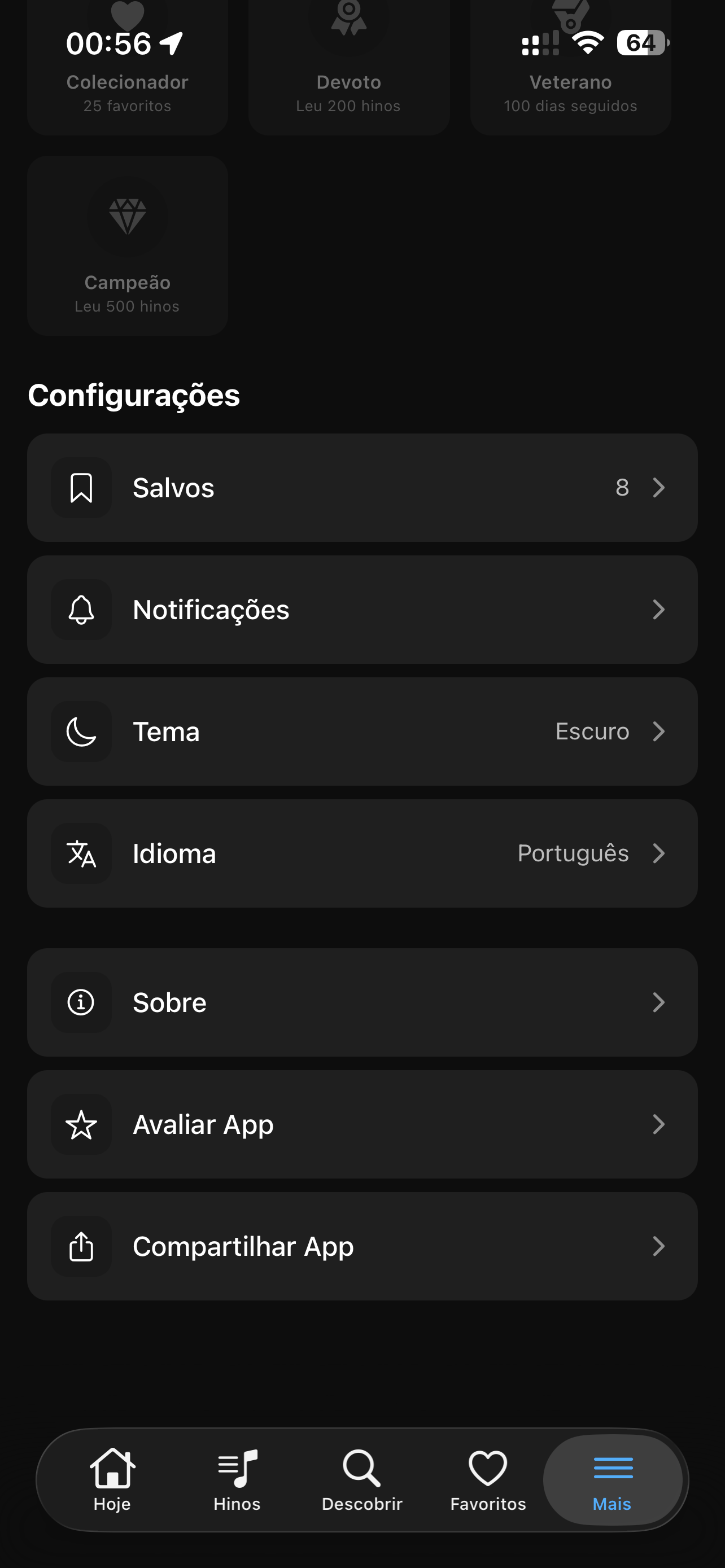Open the Salvos bookmark icon
This screenshot has width=725, height=1568.
click(81, 488)
